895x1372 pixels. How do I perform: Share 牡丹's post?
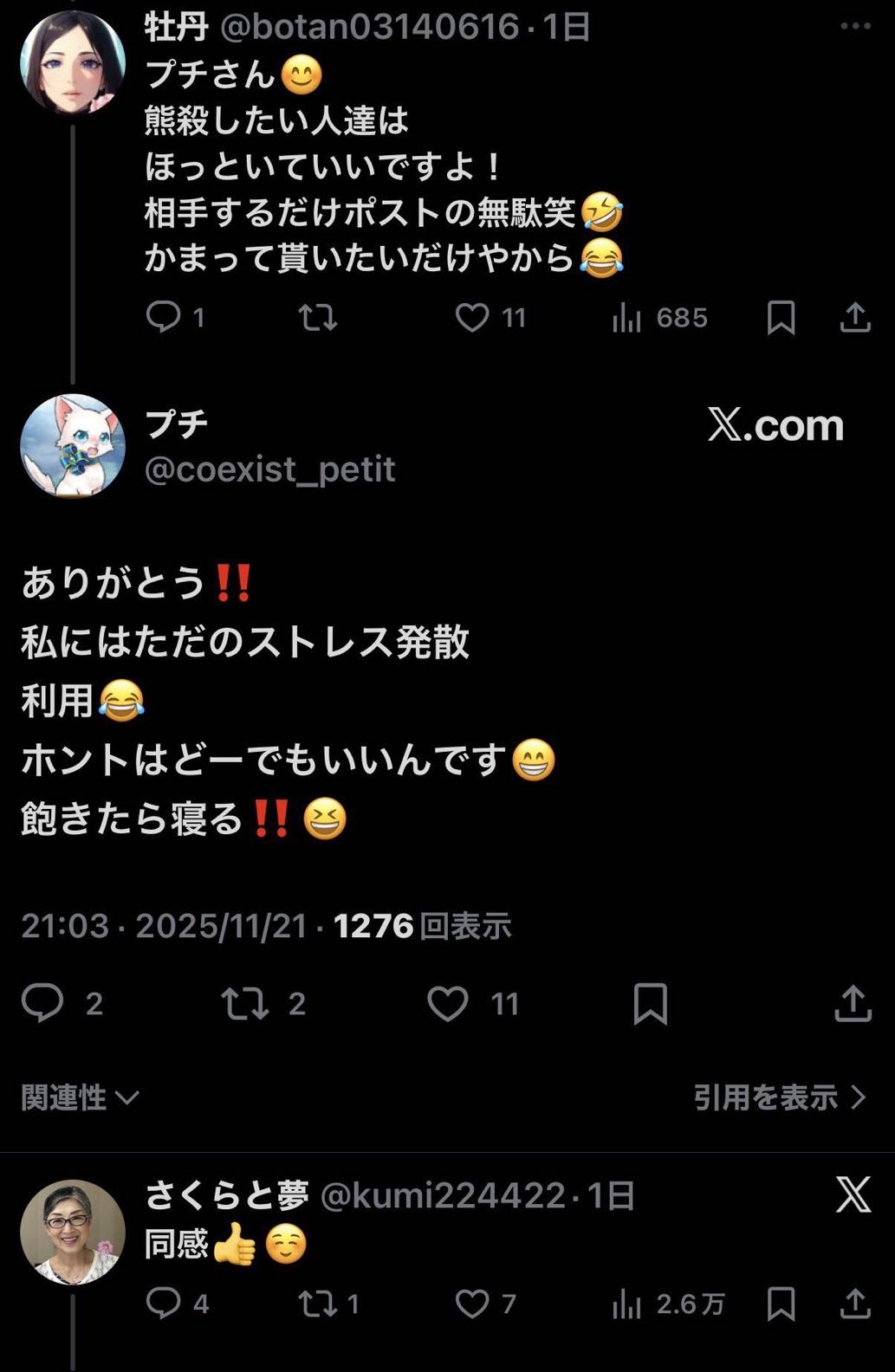(854, 317)
